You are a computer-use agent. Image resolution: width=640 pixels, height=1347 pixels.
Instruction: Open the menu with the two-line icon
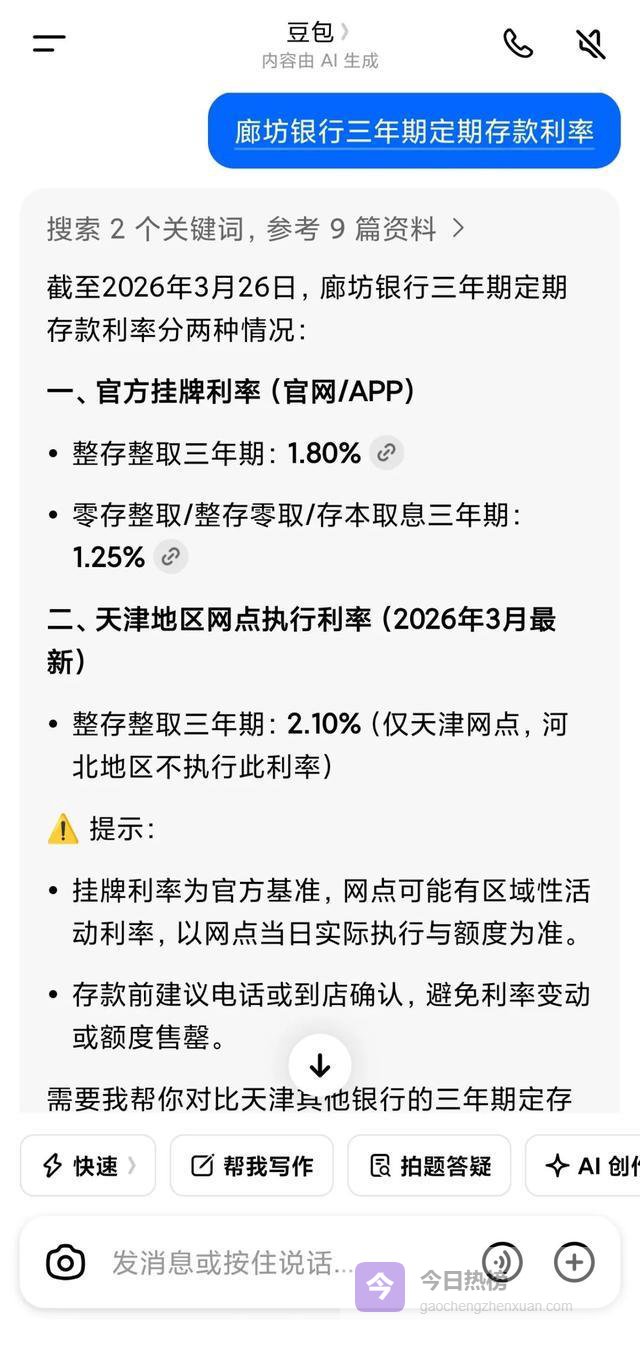coord(49,43)
